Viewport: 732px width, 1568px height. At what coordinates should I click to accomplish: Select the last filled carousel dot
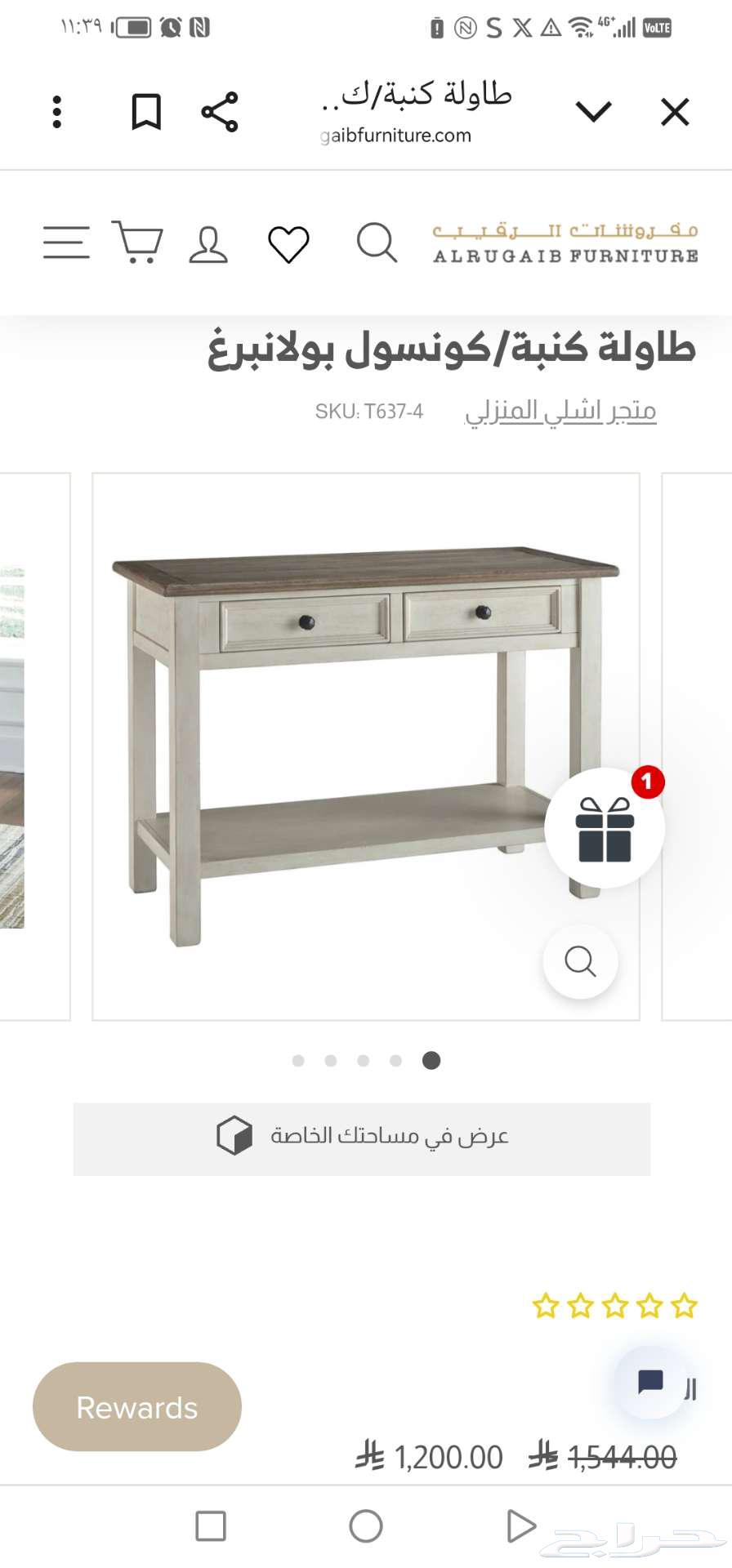[431, 1060]
